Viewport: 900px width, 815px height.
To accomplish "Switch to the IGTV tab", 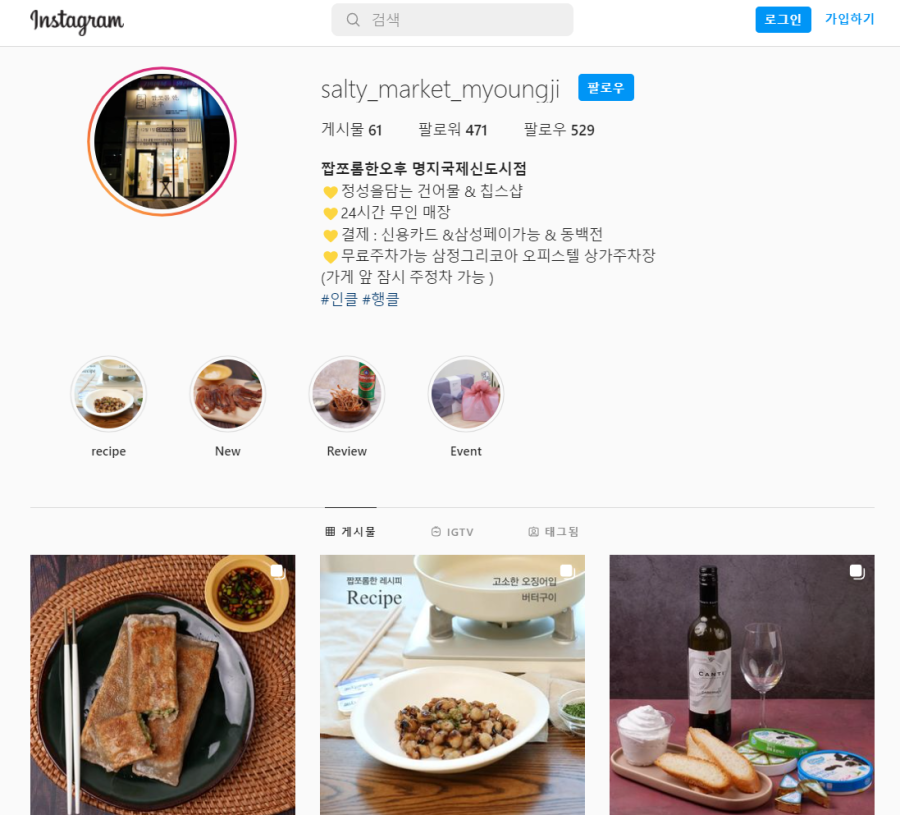I will tap(452, 532).
